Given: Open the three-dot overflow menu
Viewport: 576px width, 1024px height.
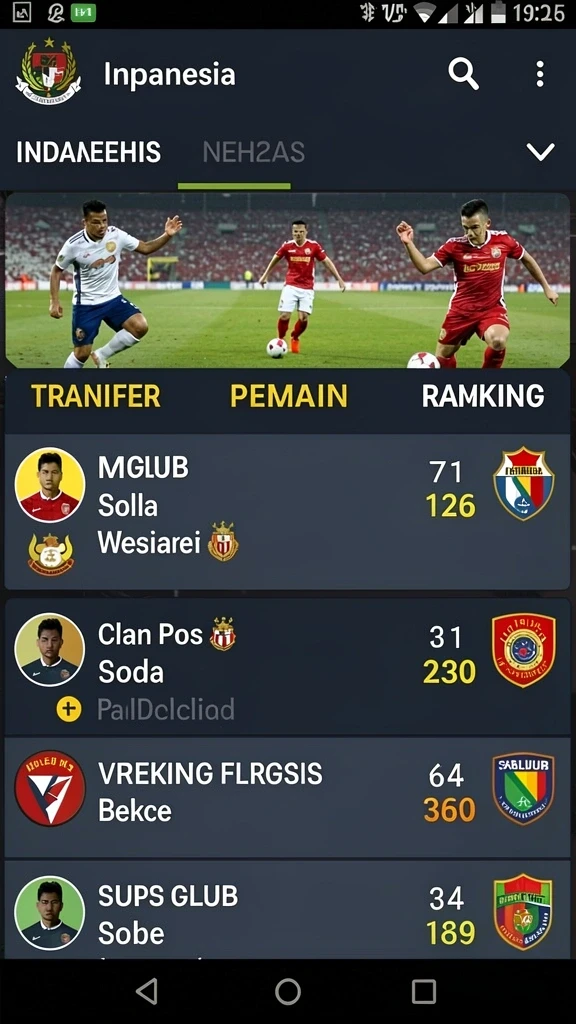Looking at the screenshot, I should [x=539, y=74].
